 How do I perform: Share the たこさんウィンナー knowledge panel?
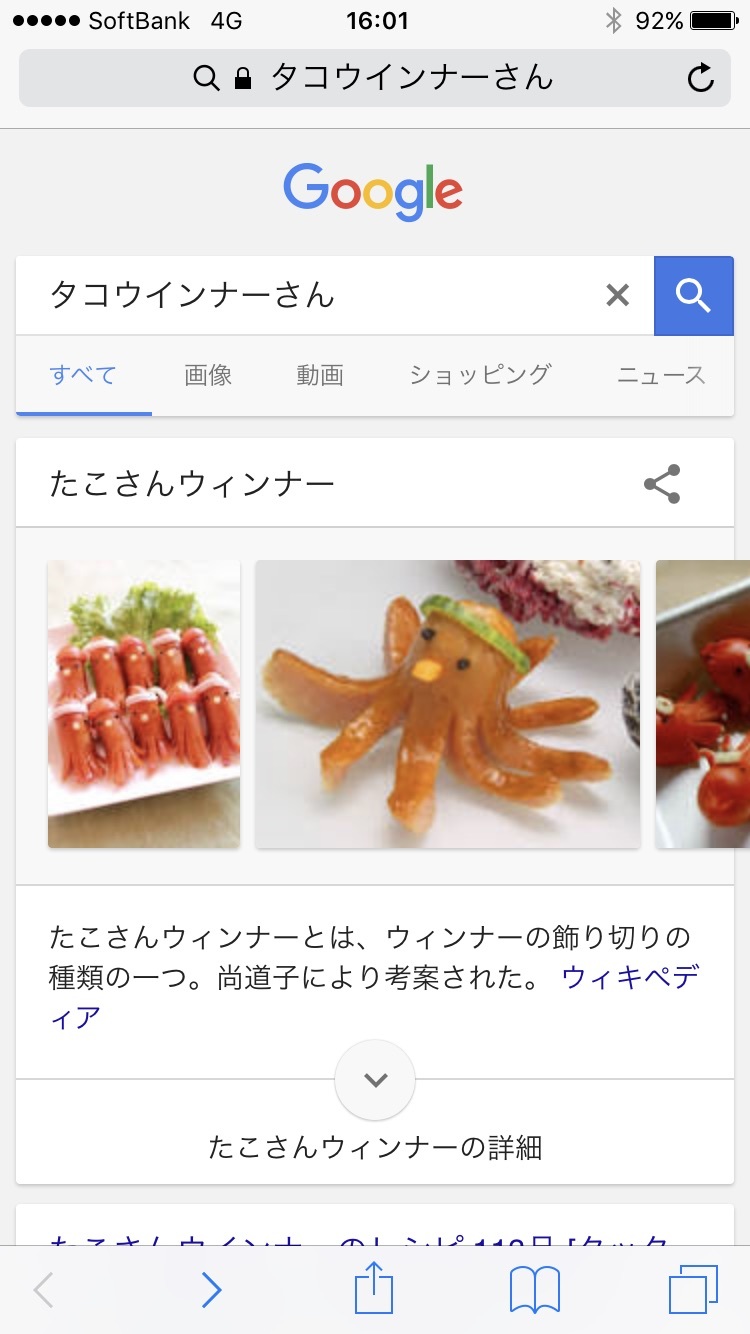662,484
